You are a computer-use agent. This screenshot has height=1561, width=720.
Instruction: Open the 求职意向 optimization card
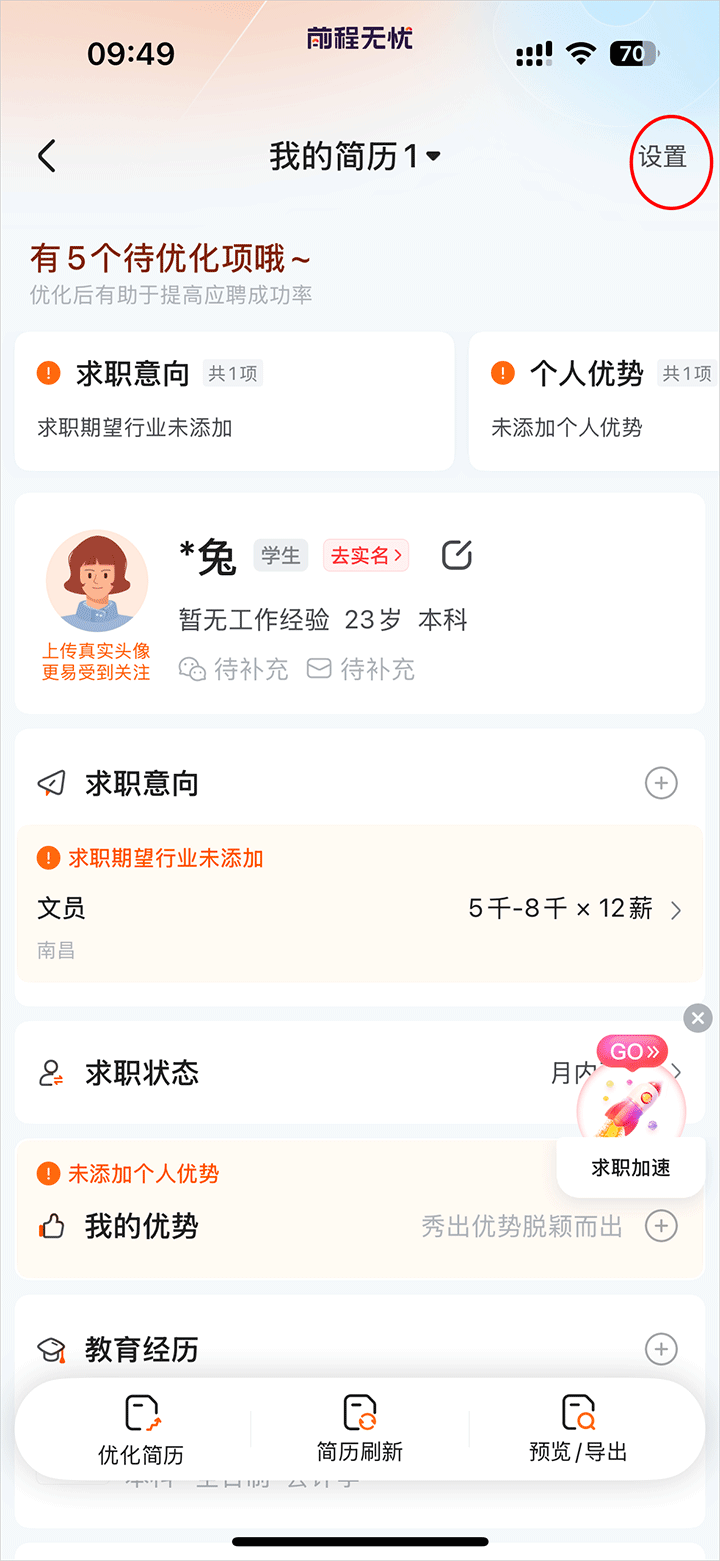pyautogui.click(x=234, y=401)
